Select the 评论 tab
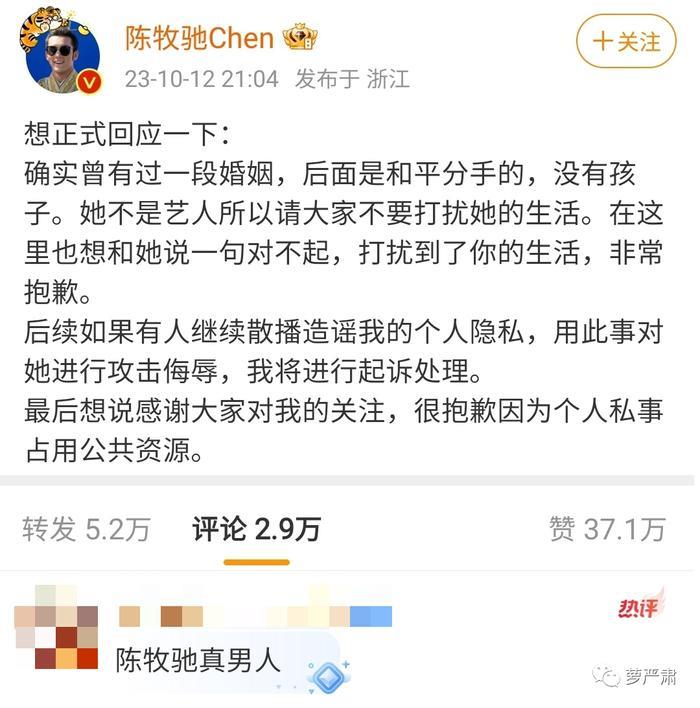The height and width of the screenshot is (708, 700). [257, 529]
